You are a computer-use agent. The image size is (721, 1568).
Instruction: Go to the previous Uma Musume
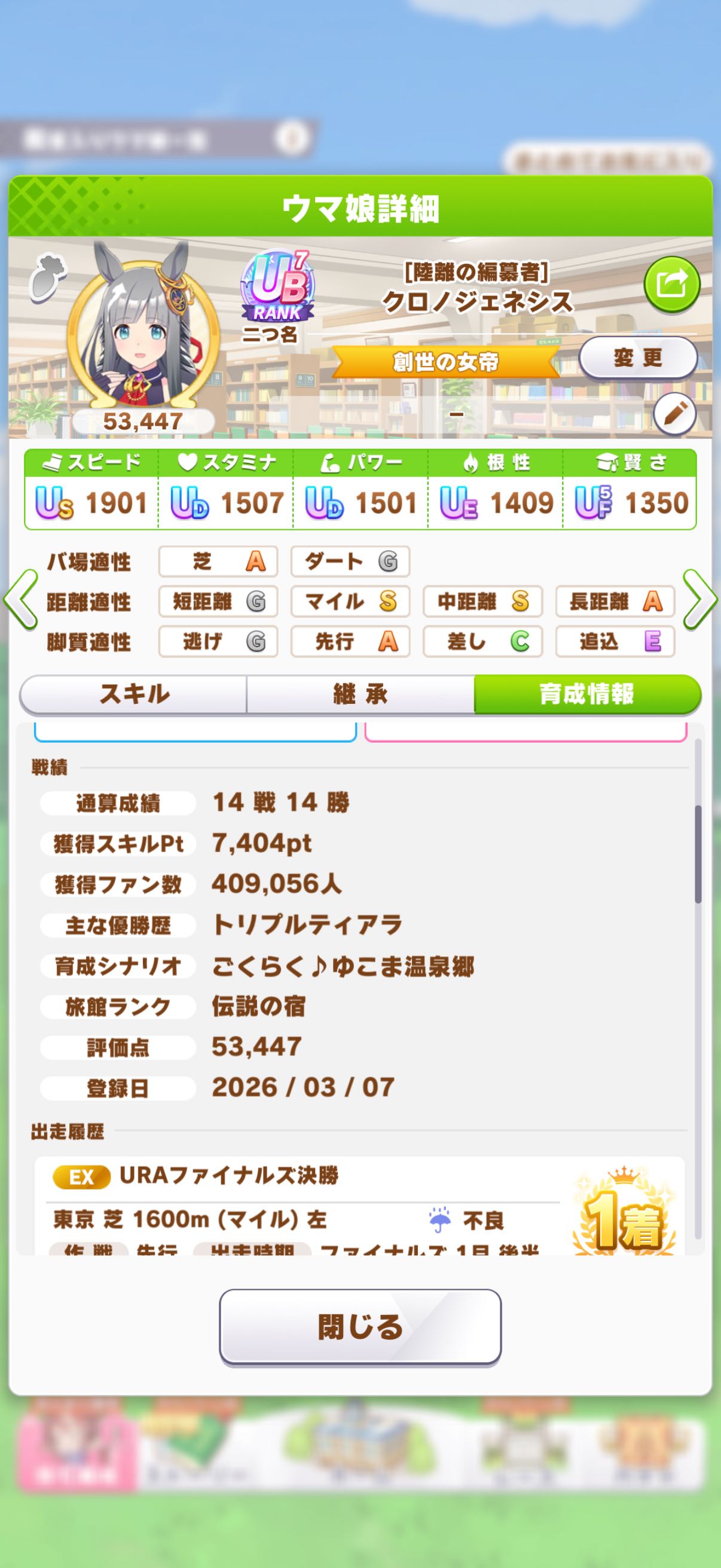[20, 600]
